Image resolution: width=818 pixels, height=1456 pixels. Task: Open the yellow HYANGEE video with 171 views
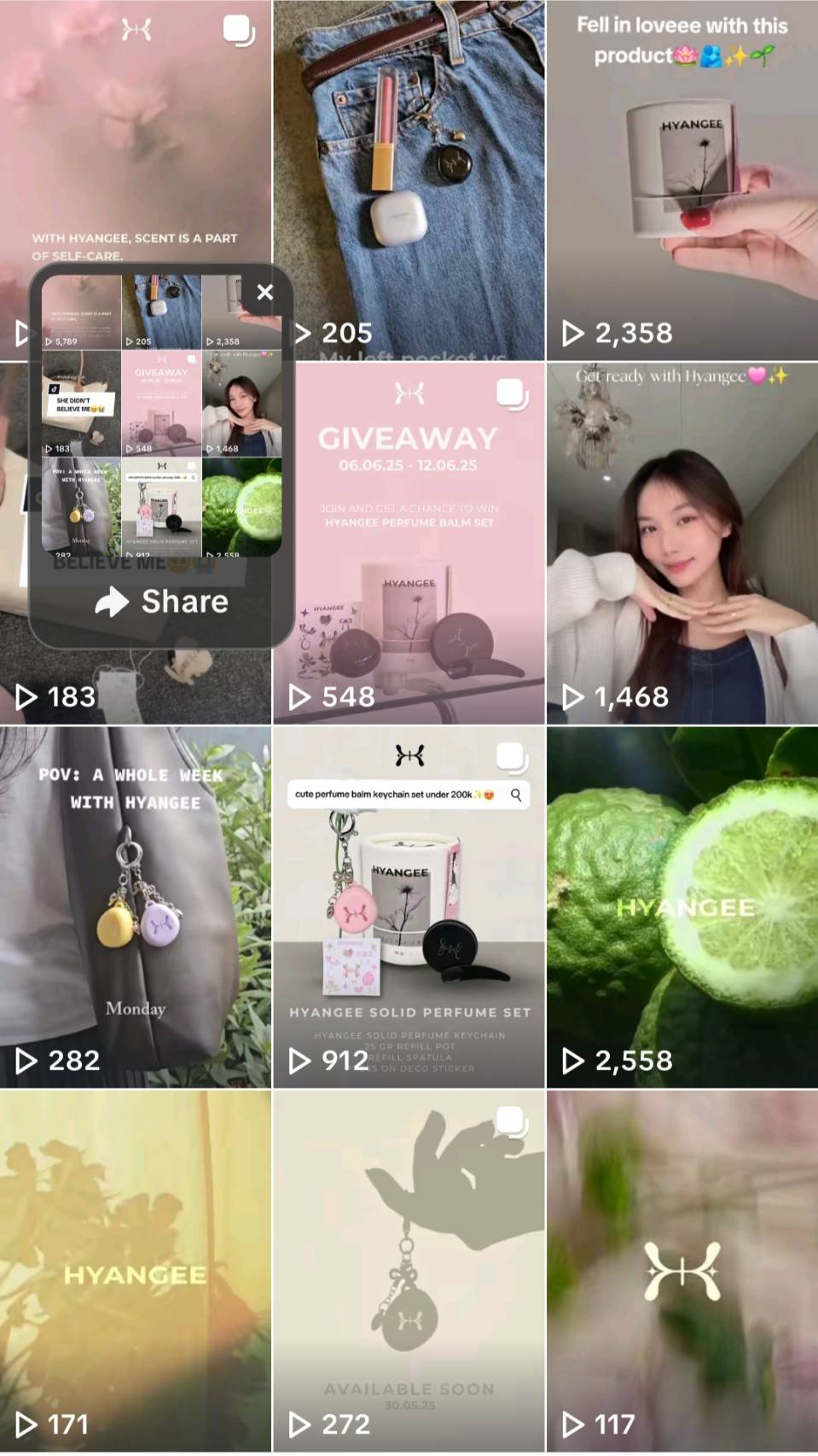pyautogui.click(x=136, y=1272)
